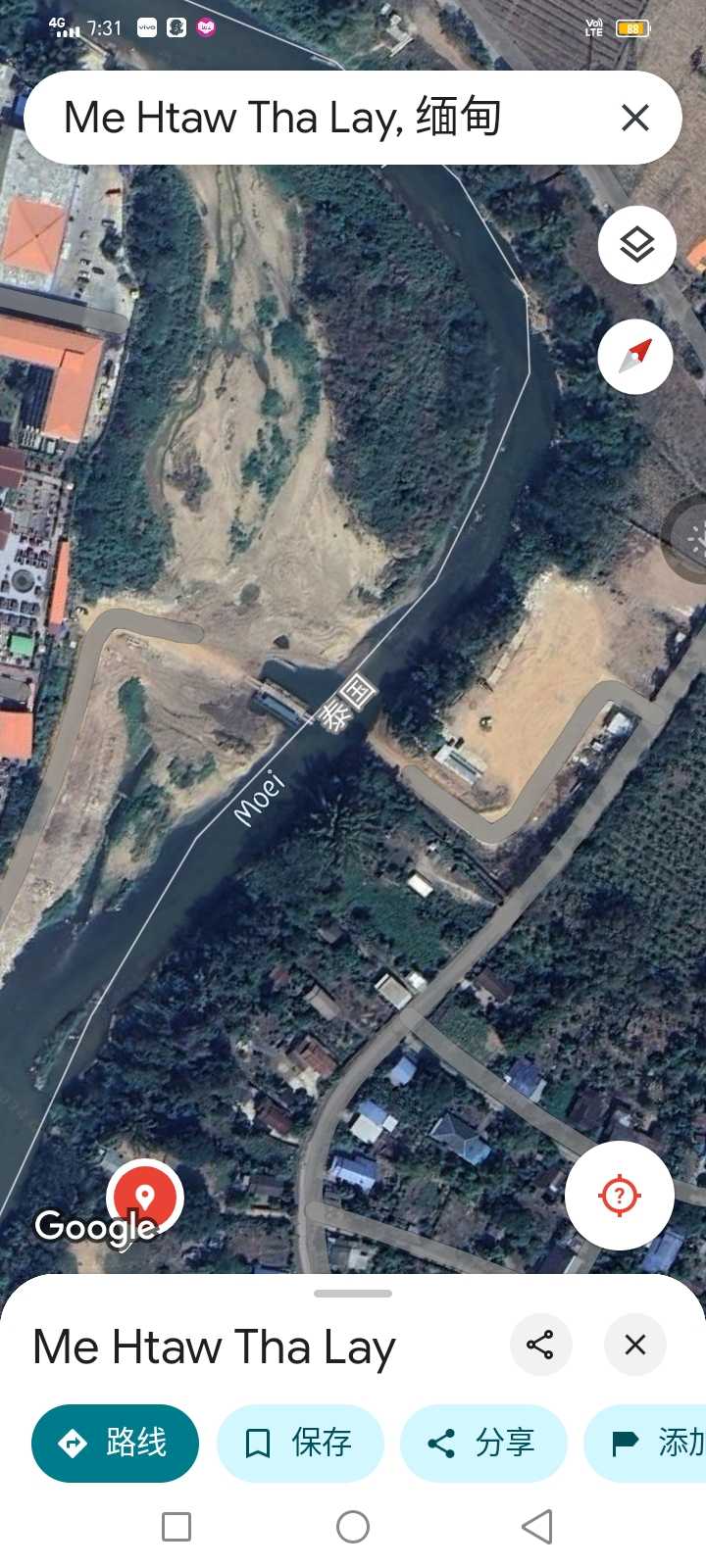Image resolution: width=706 pixels, height=1568 pixels.
Task: Go back using system navigation triangle
Action: click(x=536, y=1526)
